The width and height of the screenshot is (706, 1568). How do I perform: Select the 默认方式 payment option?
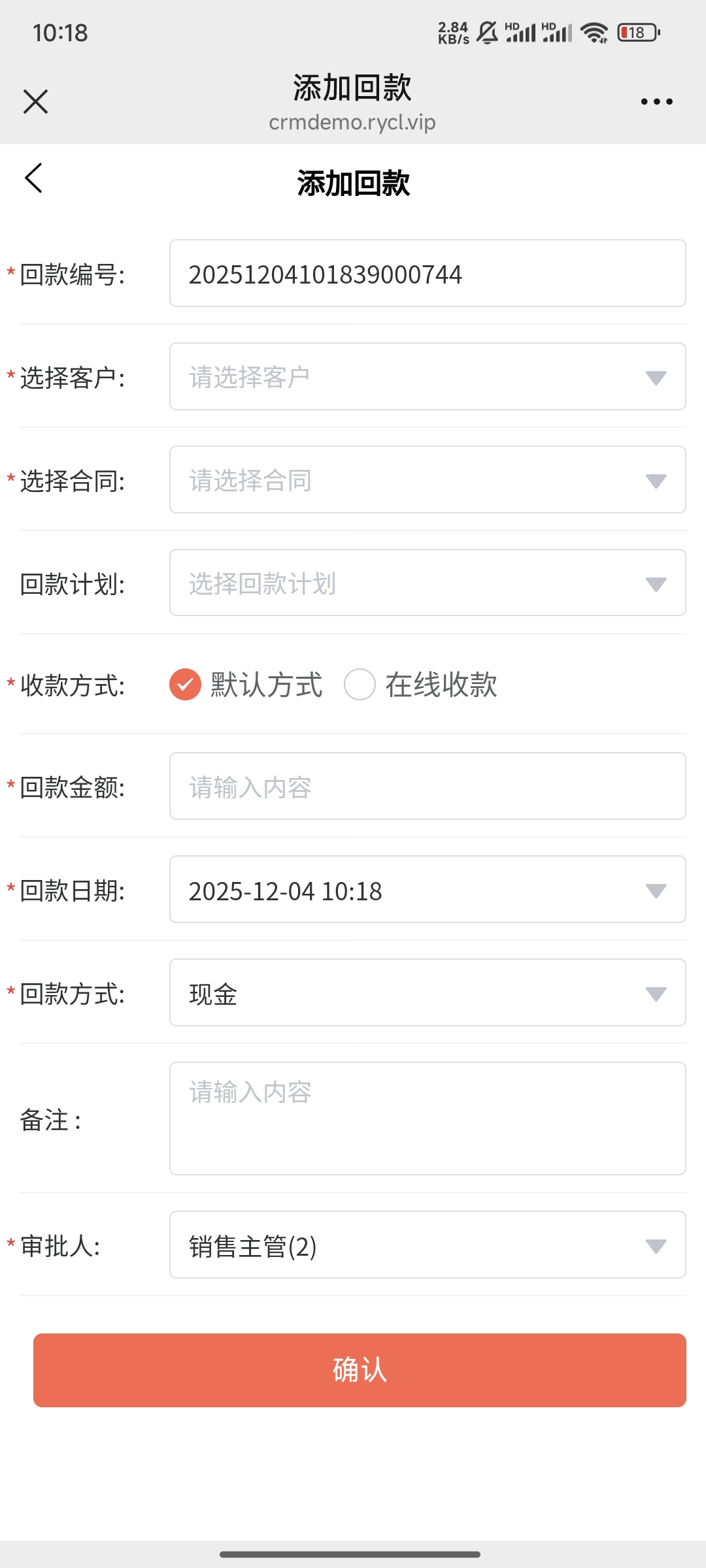tap(186, 685)
